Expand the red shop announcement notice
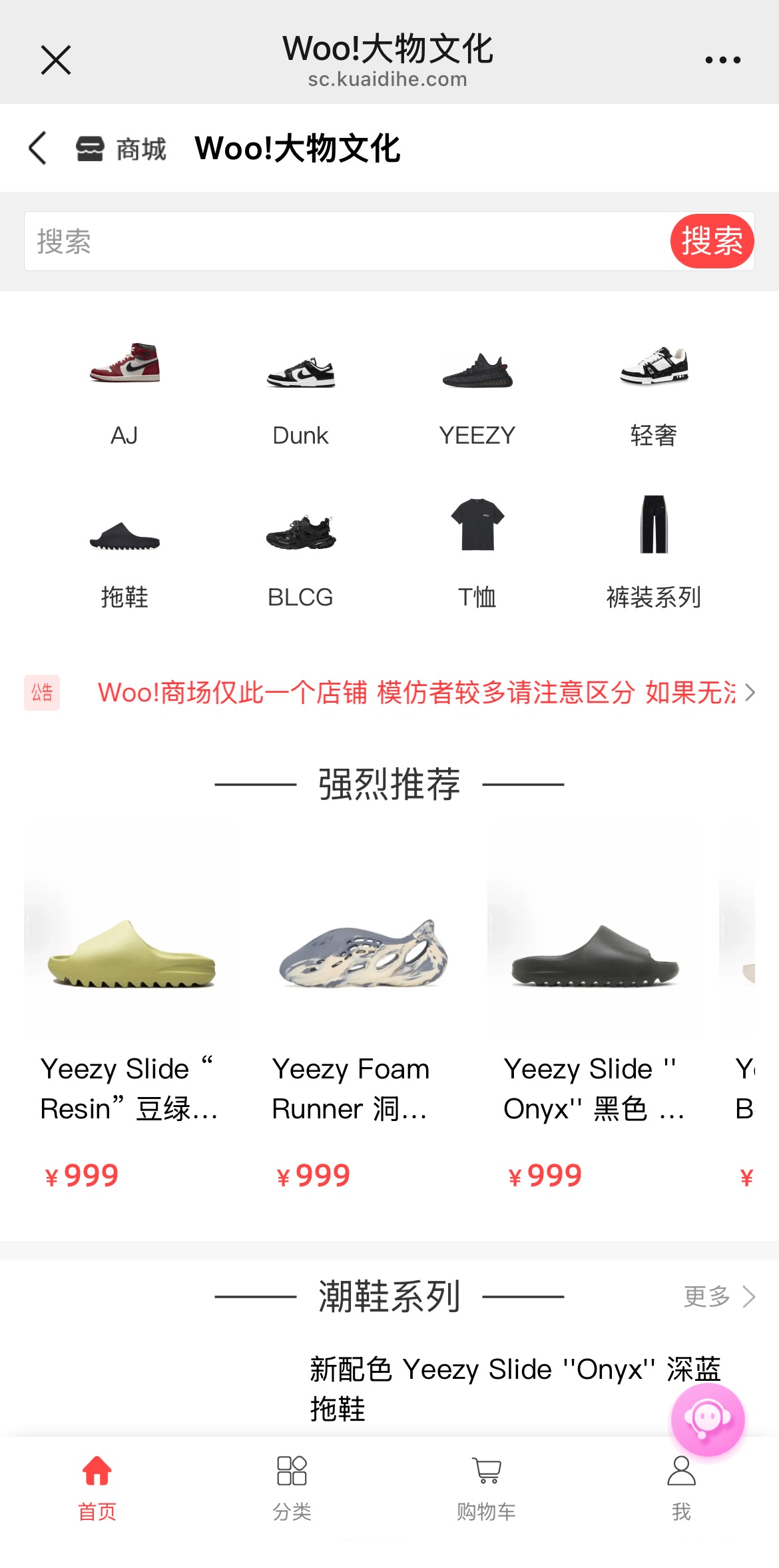Screen dimensions: 779x1568 click(416, 693)
